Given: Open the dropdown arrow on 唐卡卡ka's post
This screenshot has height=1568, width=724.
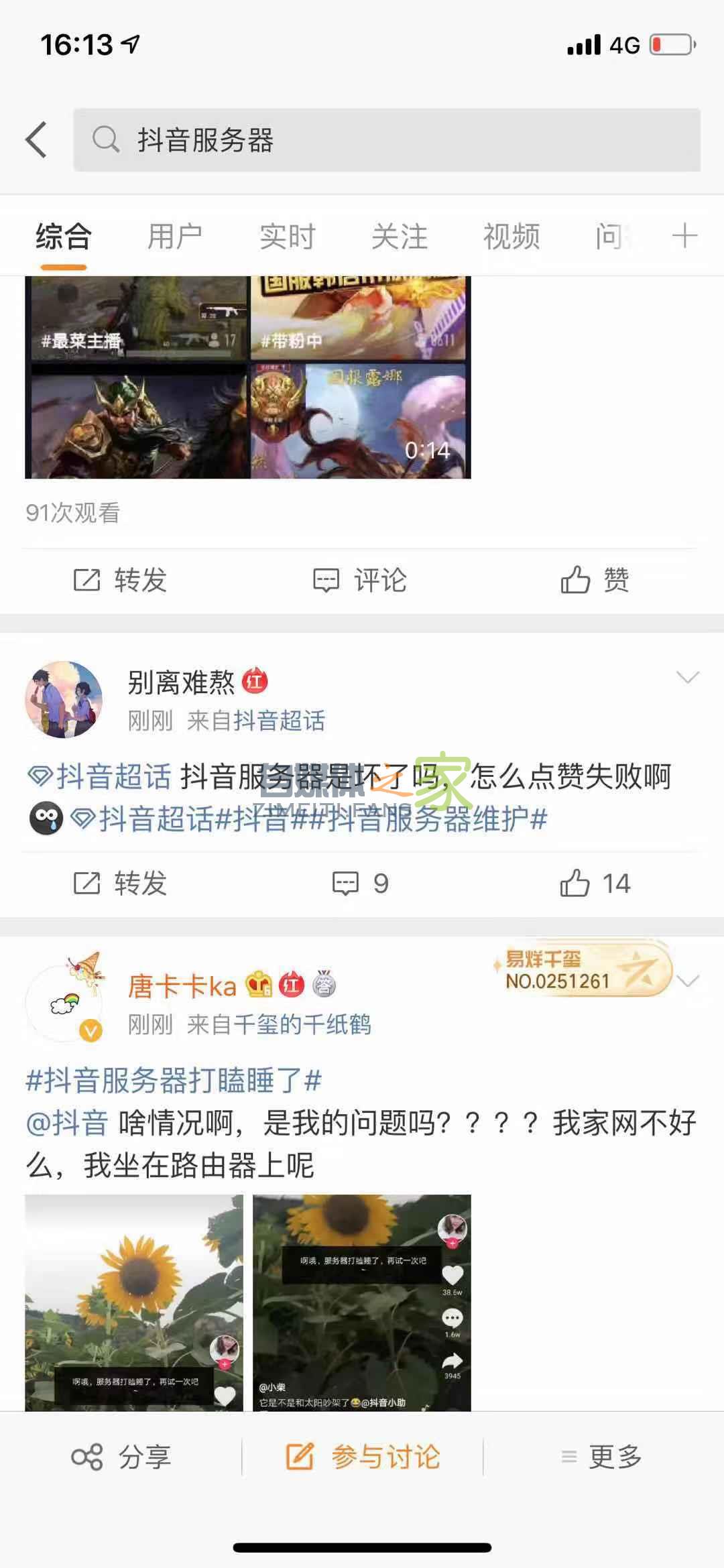Looking at the screenshot, I should click(x=688, y=980).
